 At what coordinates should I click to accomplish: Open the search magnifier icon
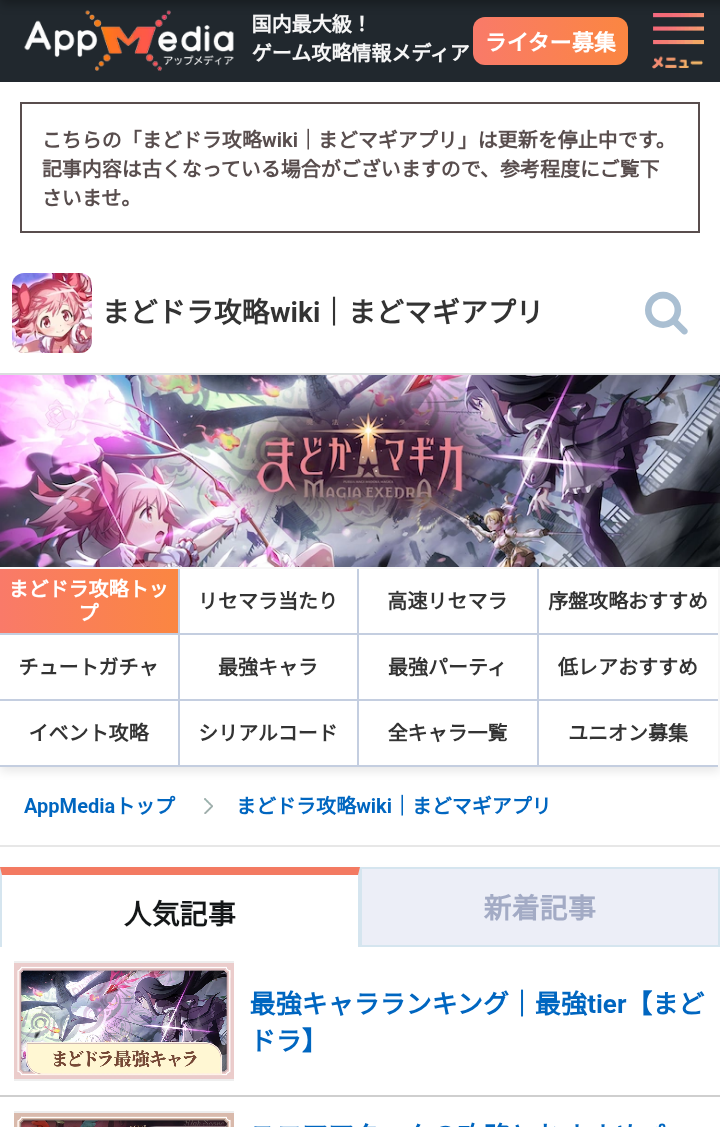(666, 313)
